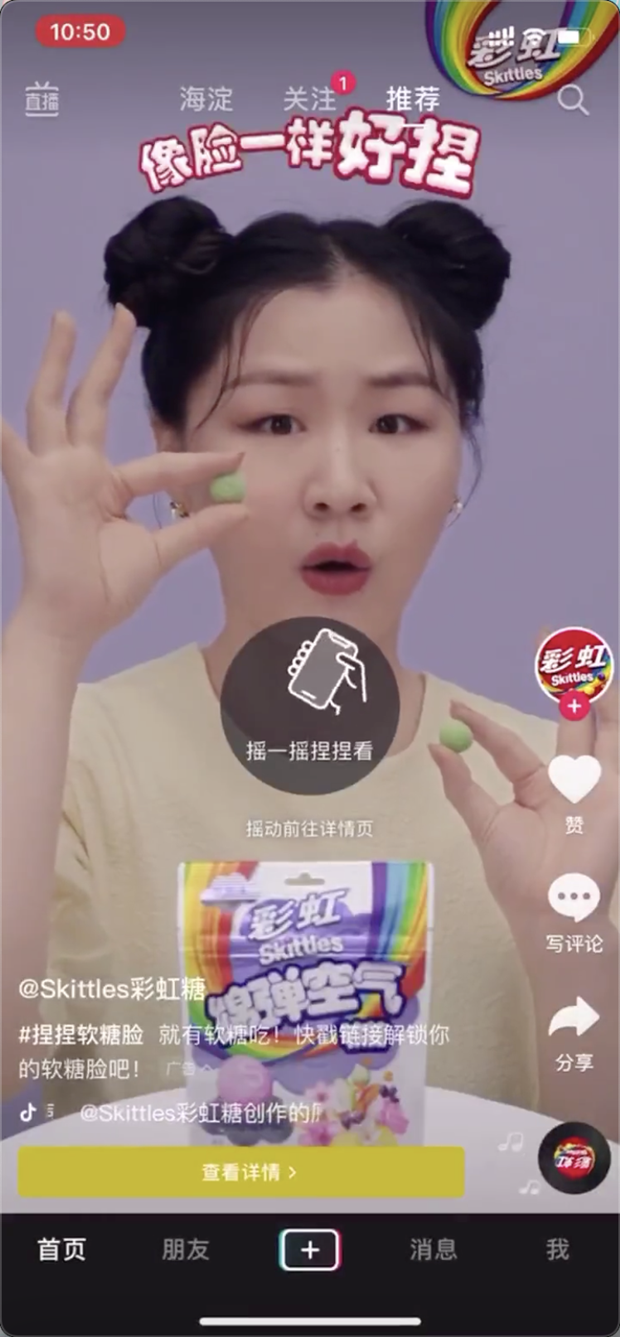Go to 朋友 tab
This screenshot has width=620, height=1337.
185,1249
